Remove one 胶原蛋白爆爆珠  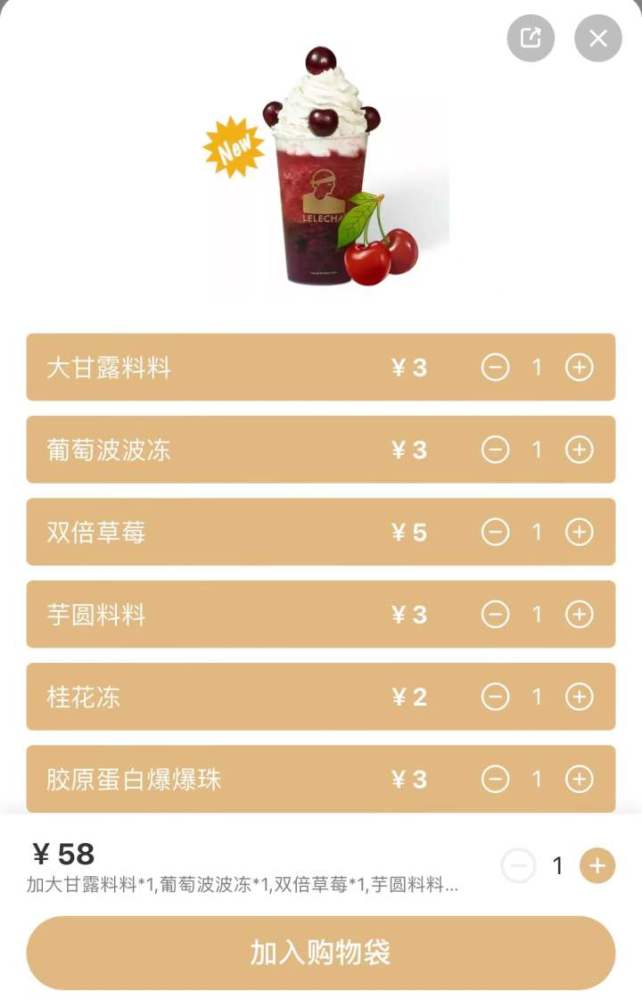(495, 779)
